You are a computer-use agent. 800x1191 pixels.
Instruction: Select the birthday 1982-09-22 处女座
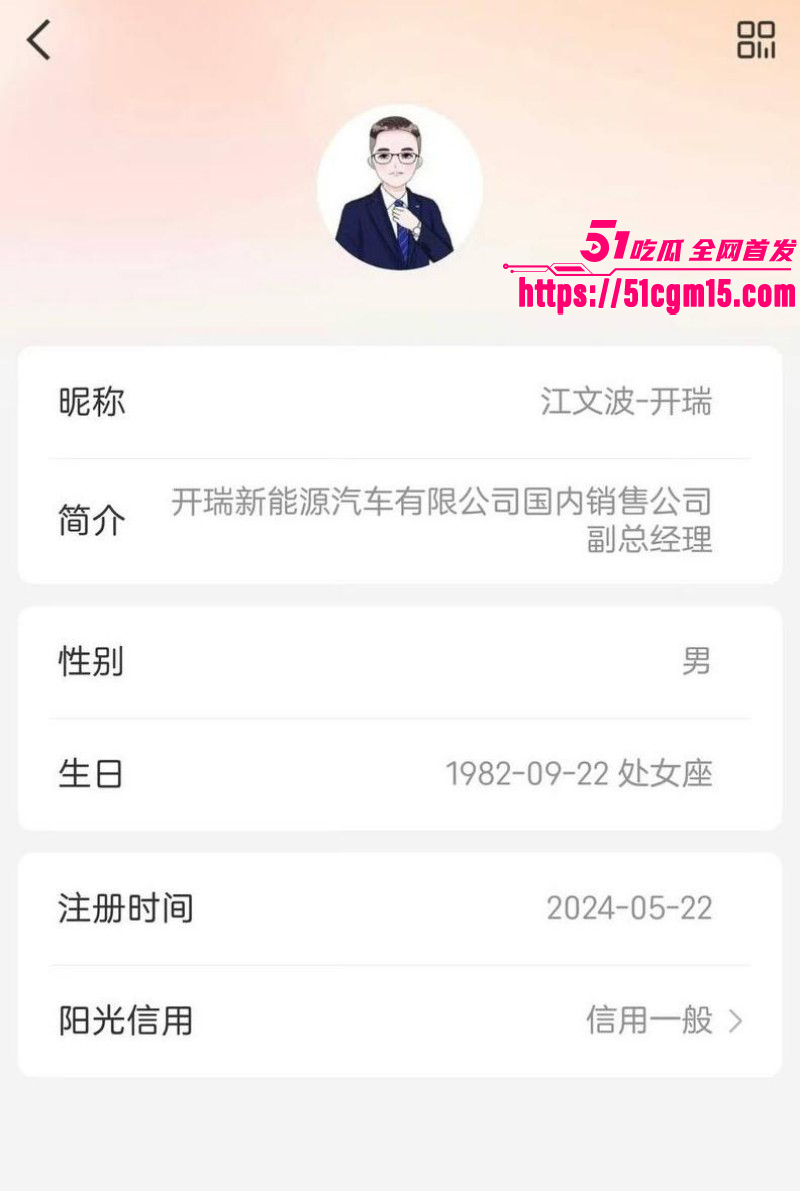coord(580,775)
